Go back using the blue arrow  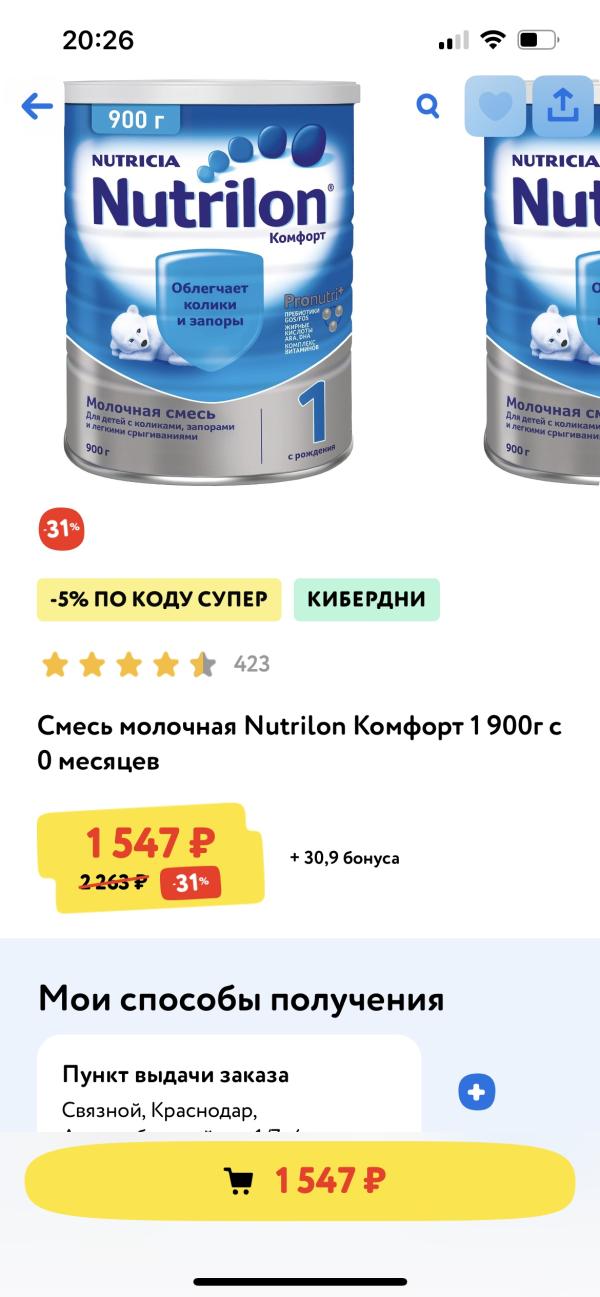[x=37, y=106]
